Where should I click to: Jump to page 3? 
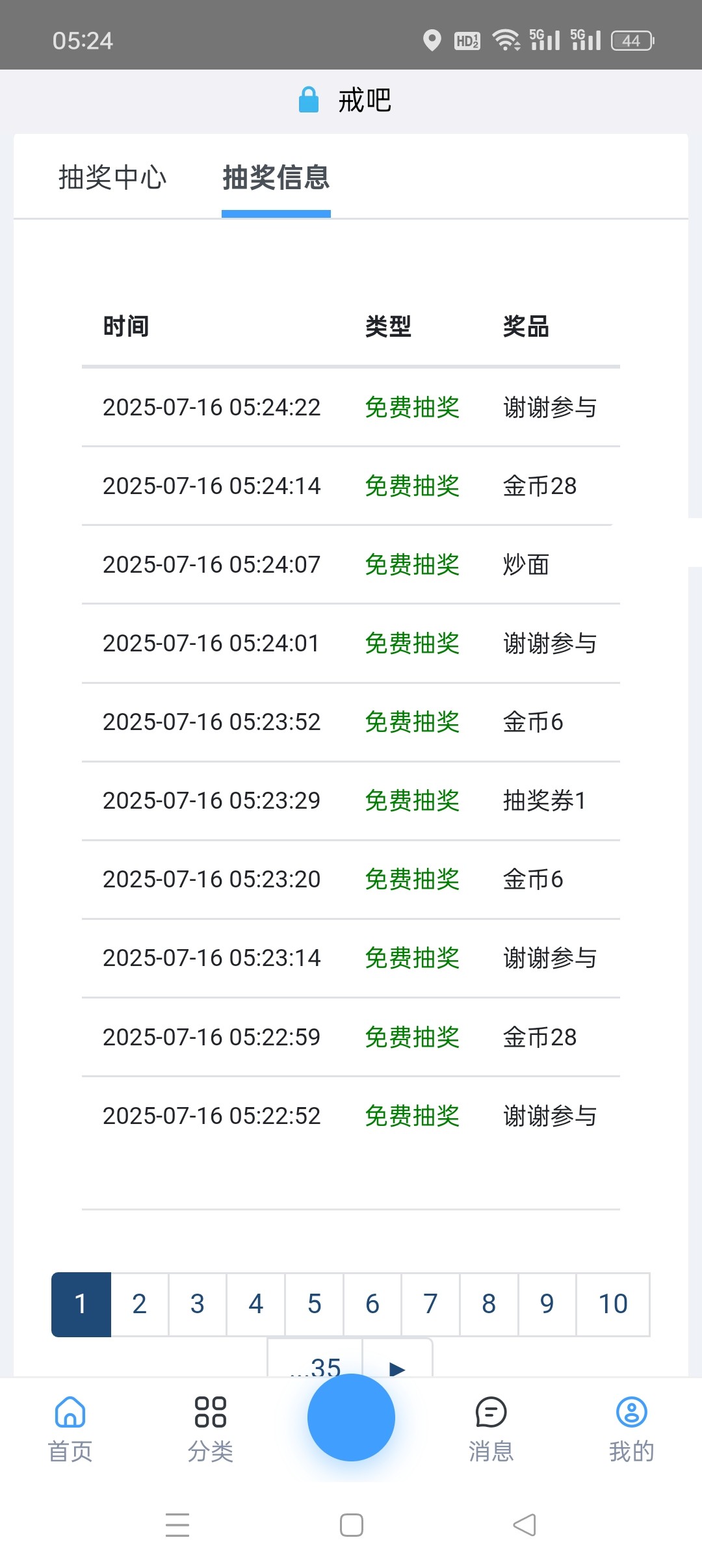coord(198,1304)
